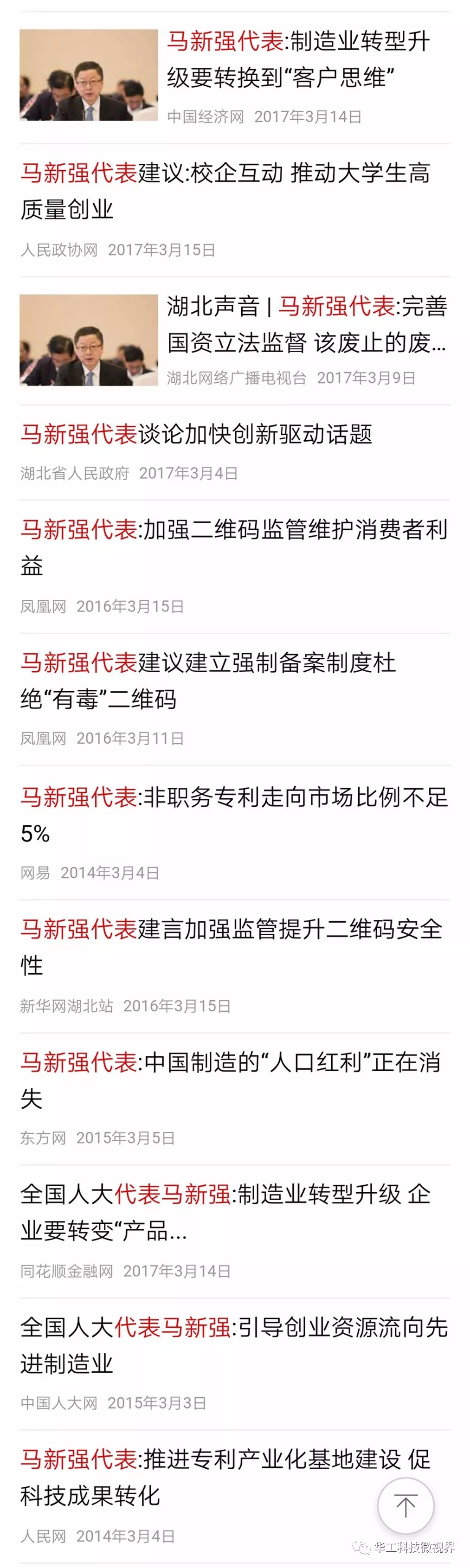Image resolution: width=470 pixels, height=1568 pixels.
Task: Open the article about school-enterprise interaction and student startups
Action: pos(225,191)
